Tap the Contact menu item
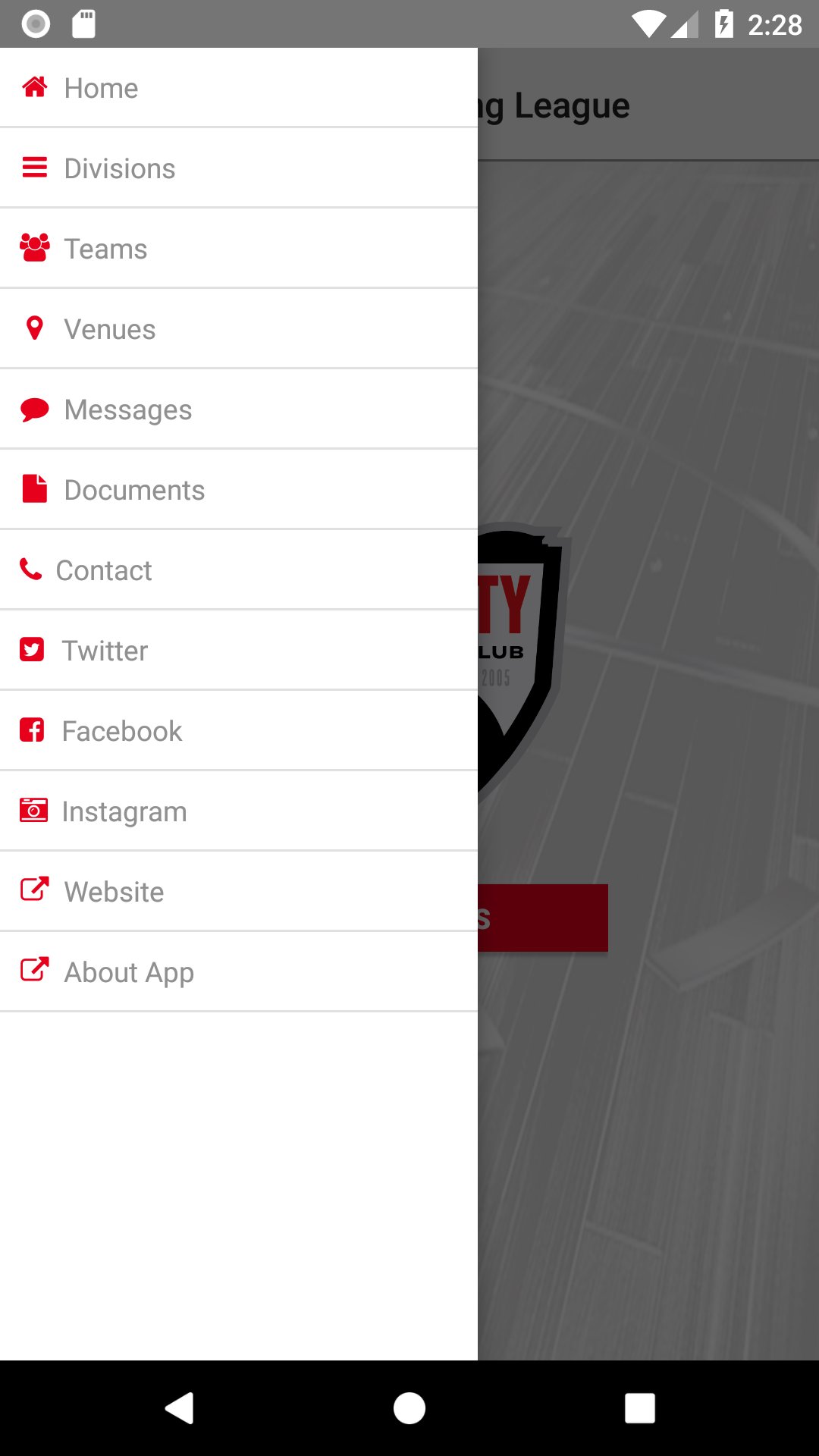 [104, 570]
